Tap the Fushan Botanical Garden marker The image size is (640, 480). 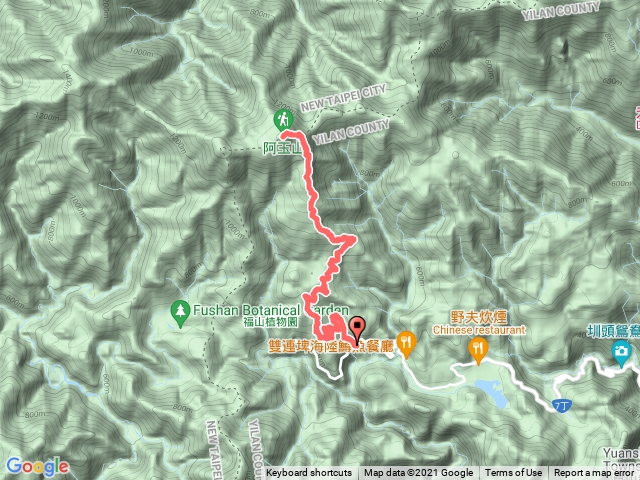click(x=180, y=312)
